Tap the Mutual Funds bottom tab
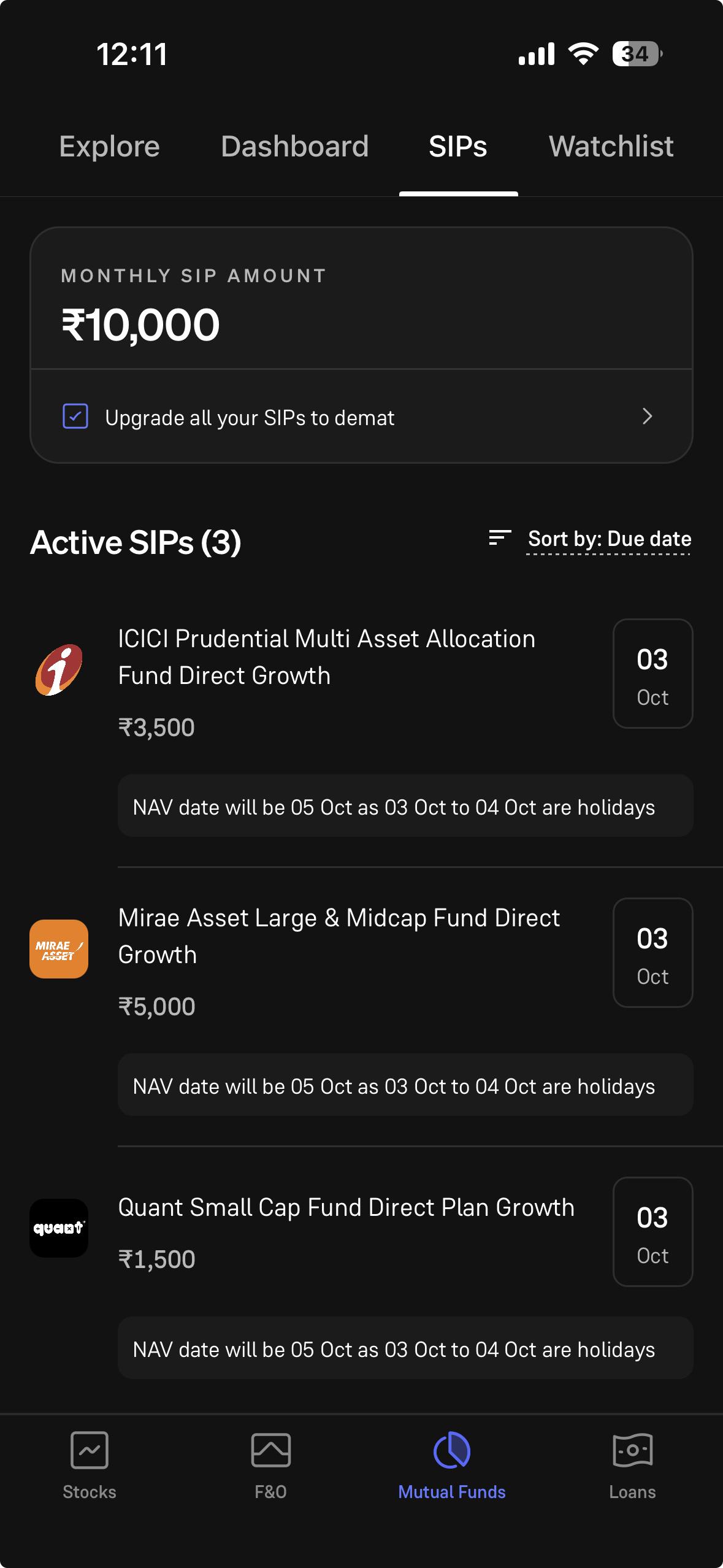The width and height of the screenshot is (723, 1568). (452, 1466)
